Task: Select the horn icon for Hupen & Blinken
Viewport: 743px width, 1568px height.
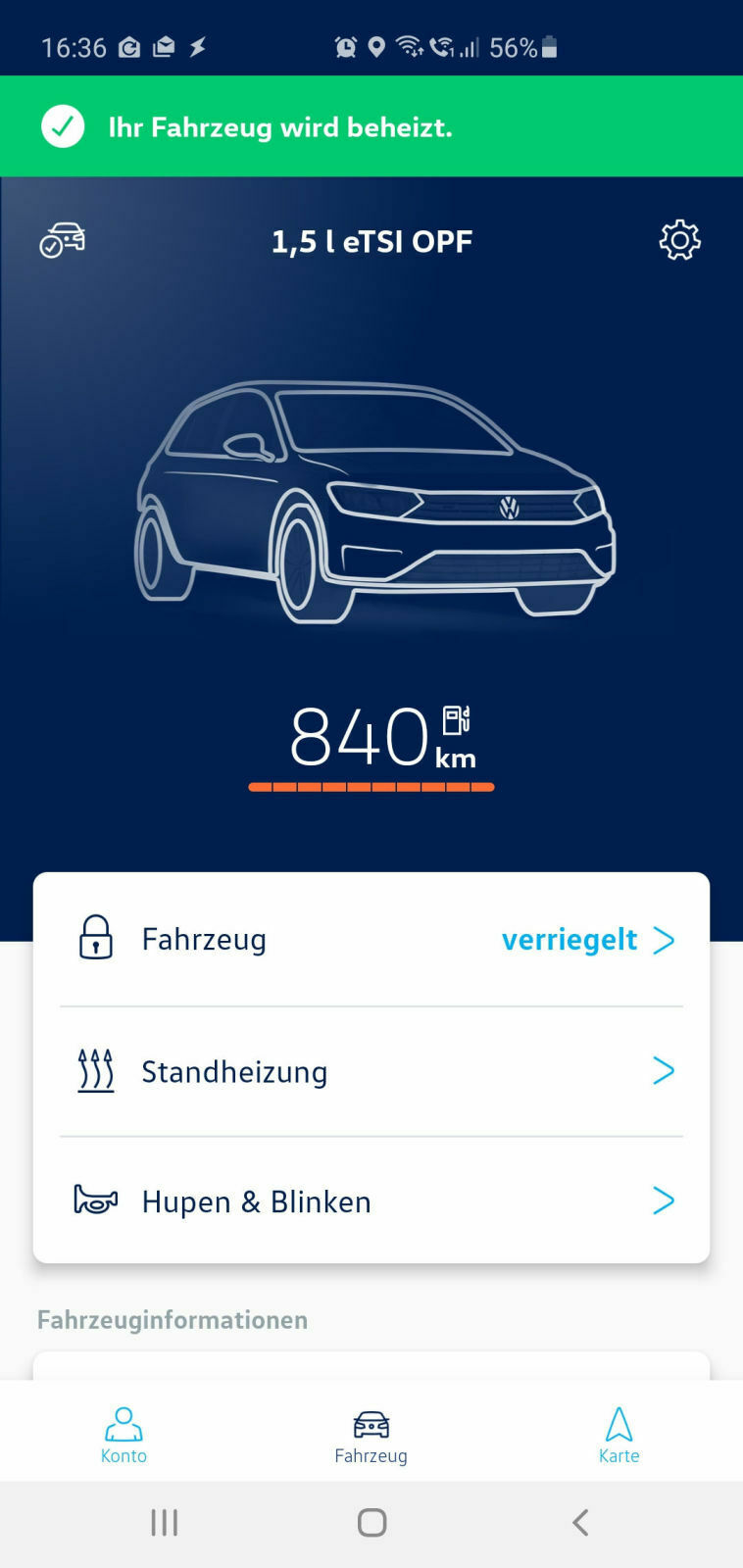Action: click(94, 1200)
